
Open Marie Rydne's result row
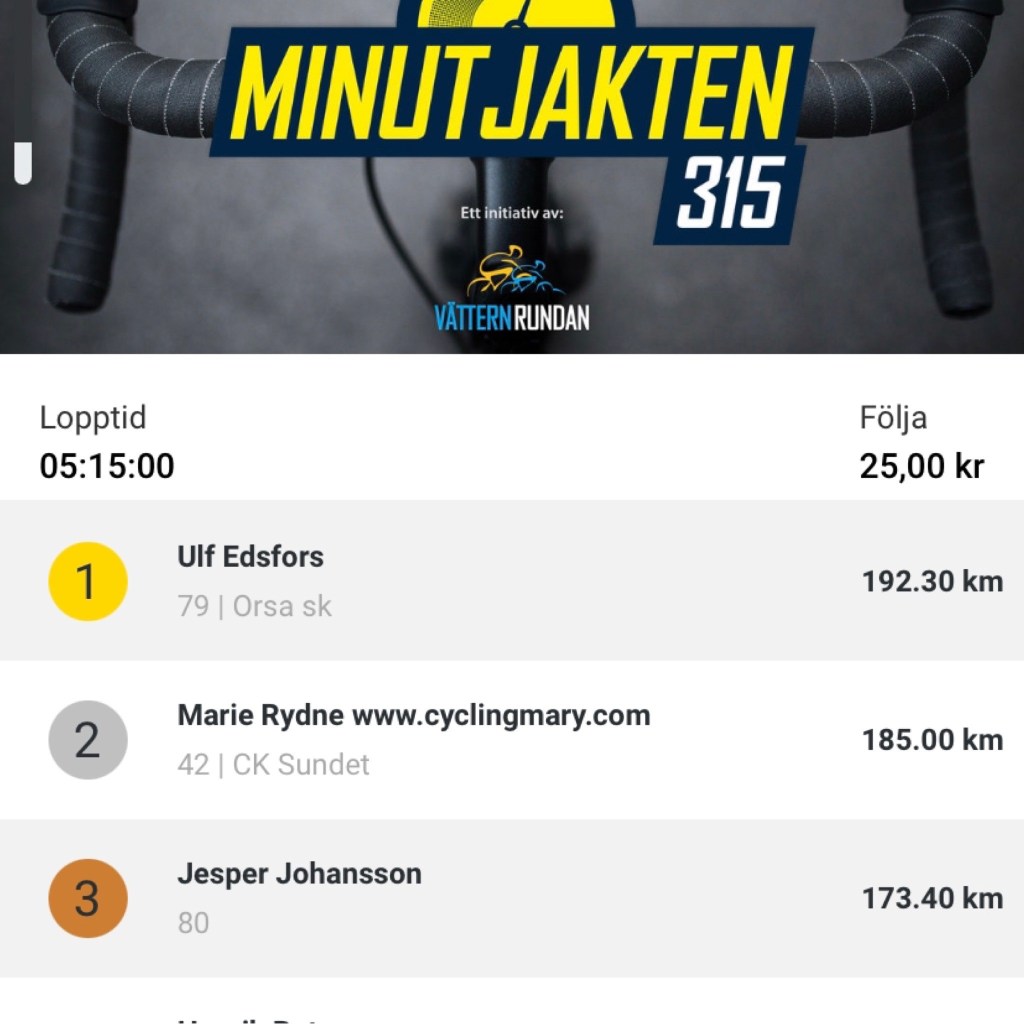512,740
